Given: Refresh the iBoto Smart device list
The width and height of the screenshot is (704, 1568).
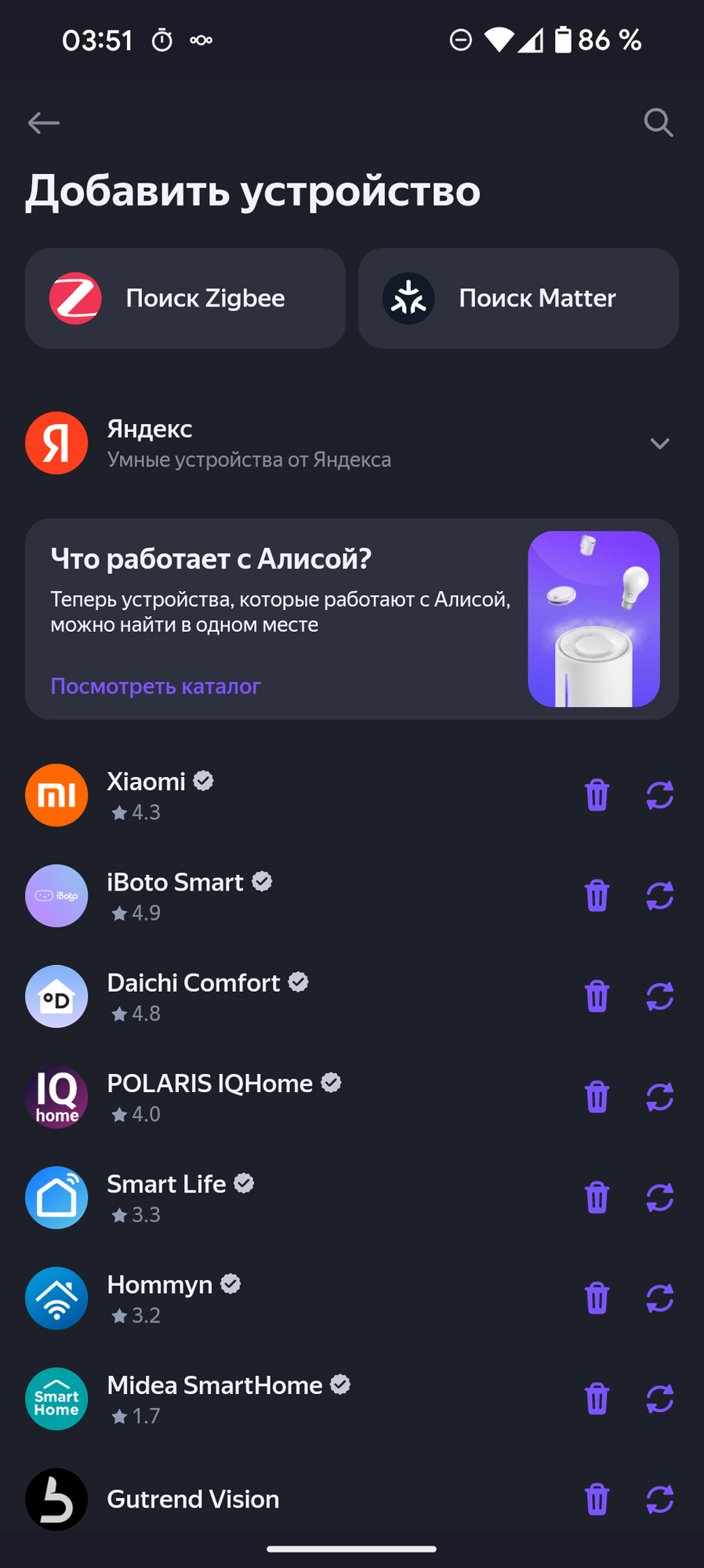Looking at the screenshot, I should pos(659,895).
